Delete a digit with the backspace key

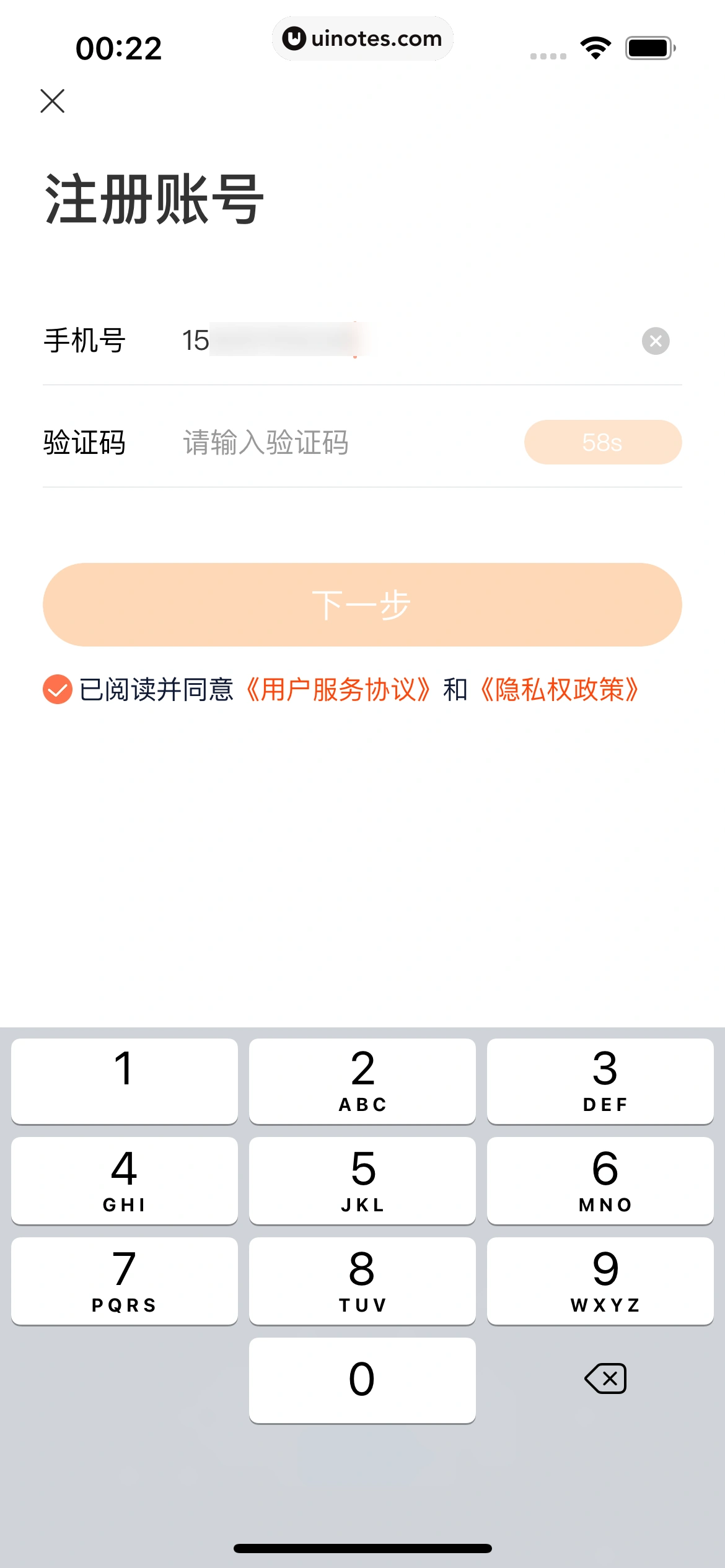[605, 1379]
